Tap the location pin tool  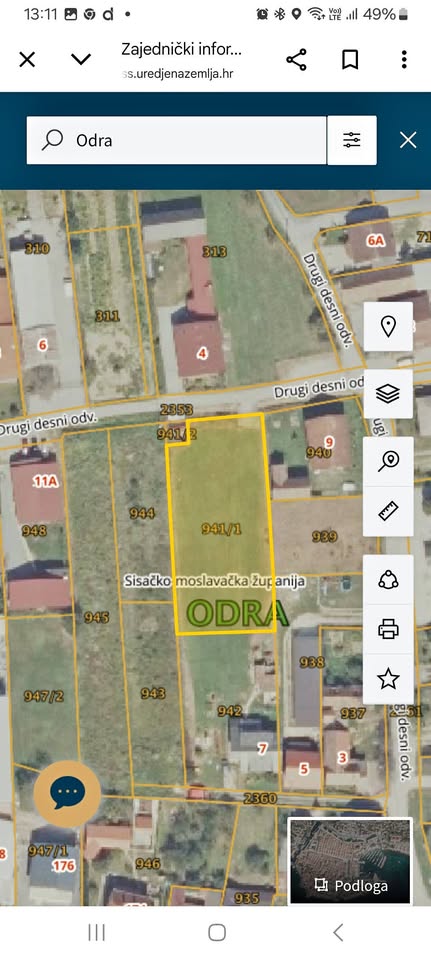tap(388, 326)
